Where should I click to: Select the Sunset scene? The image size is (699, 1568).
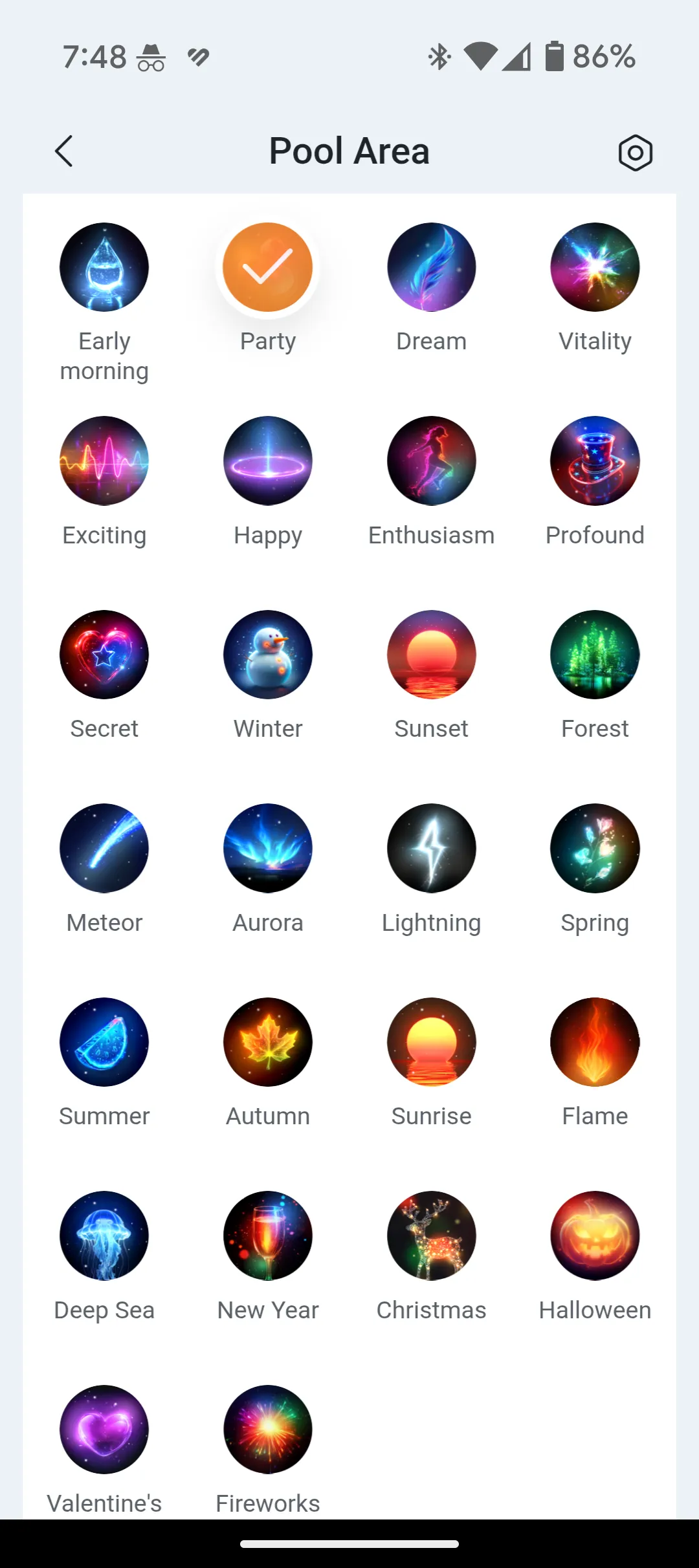click(x=431, y=655)
